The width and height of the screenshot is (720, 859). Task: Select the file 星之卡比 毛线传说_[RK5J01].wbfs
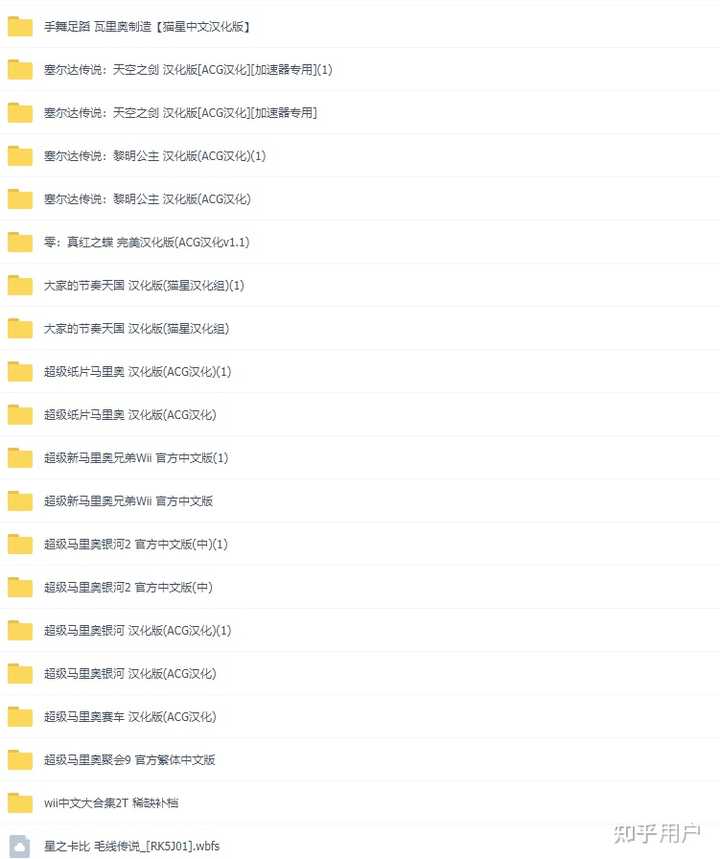pos(131,846)
